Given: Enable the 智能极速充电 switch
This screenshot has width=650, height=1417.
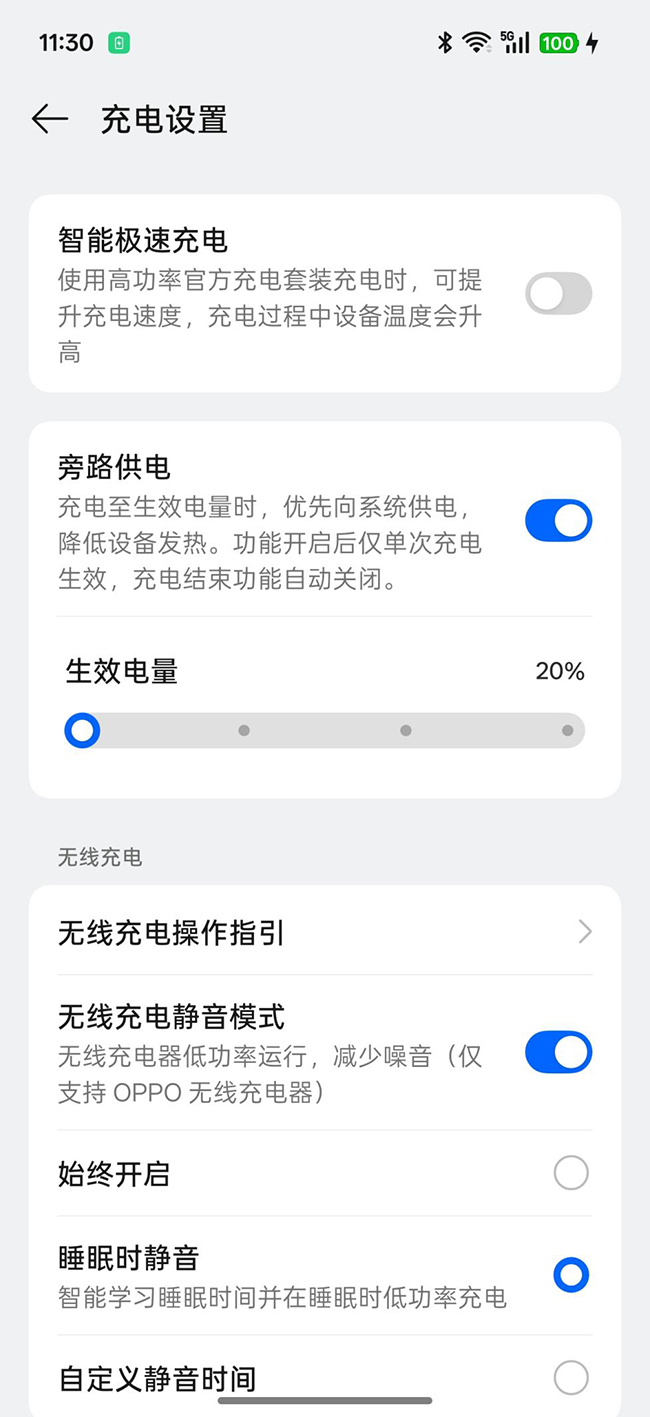Looking at the screenshot, I should point(558,295).
